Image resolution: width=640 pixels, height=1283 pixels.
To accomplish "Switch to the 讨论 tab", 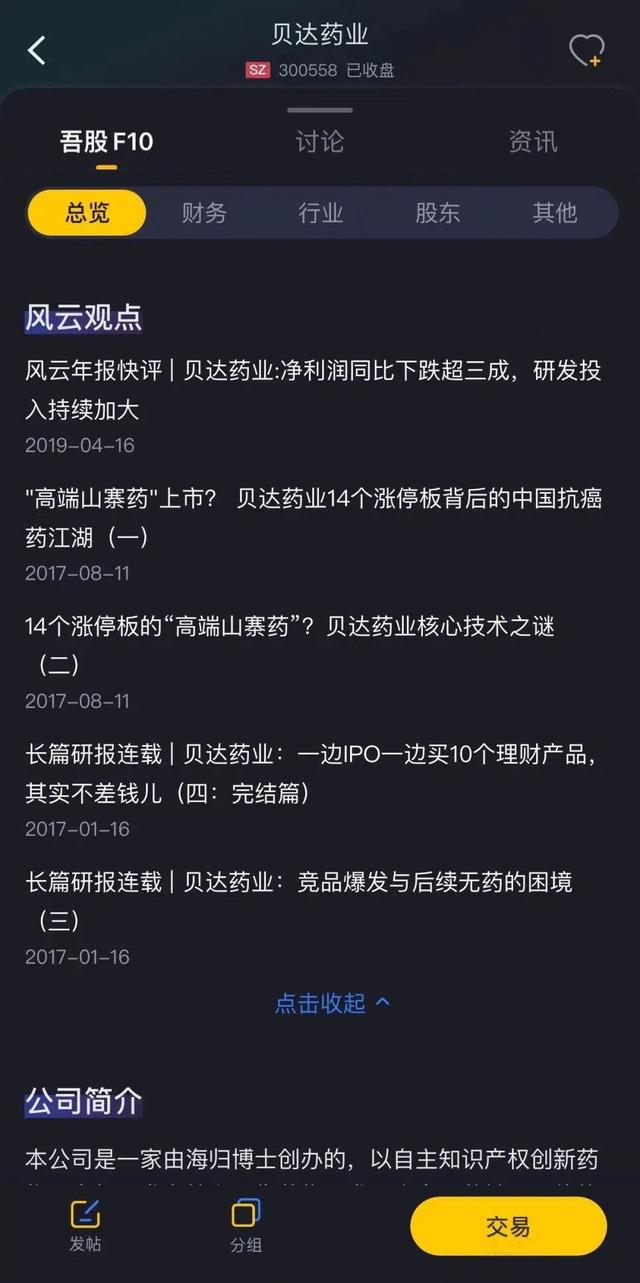I will [x=320, y=142].
